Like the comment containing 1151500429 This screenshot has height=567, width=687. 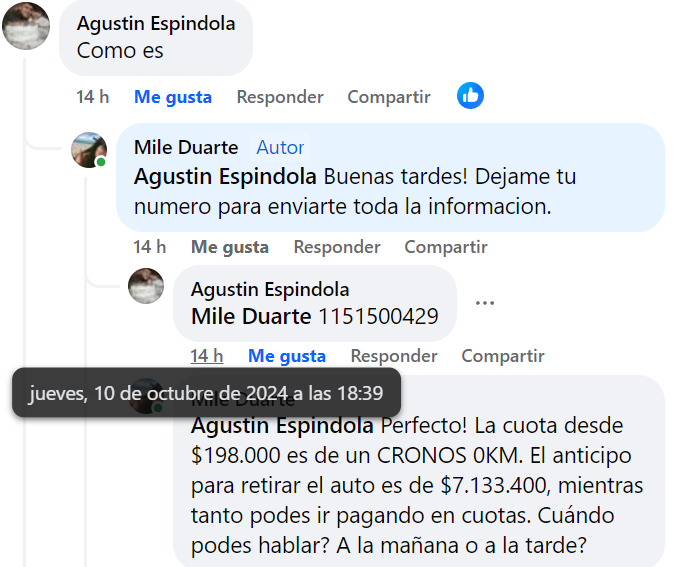(286, 356)
